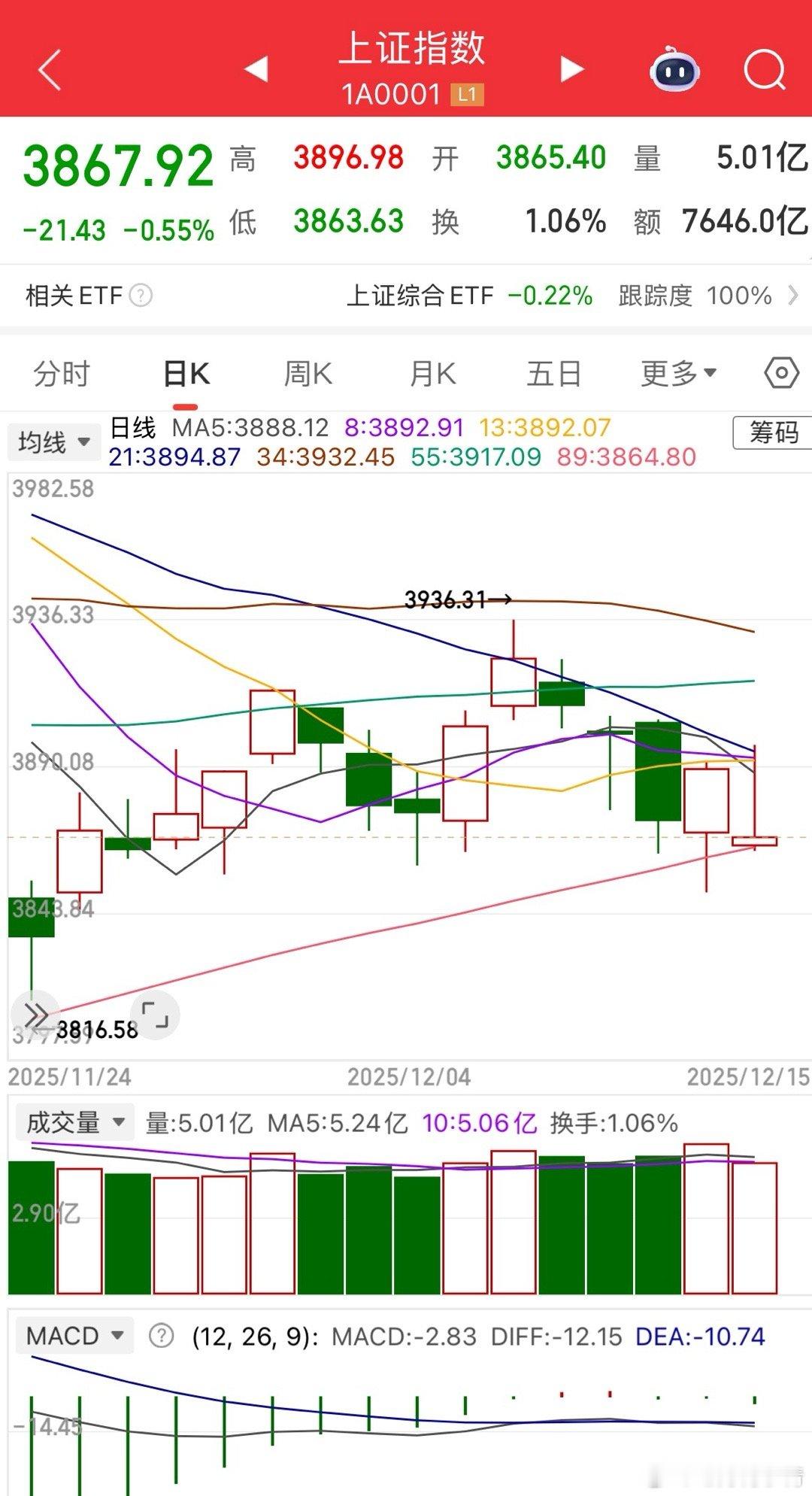
Task: Click the question mark next to 相关ETF
Action: click(x=139, y=295)
